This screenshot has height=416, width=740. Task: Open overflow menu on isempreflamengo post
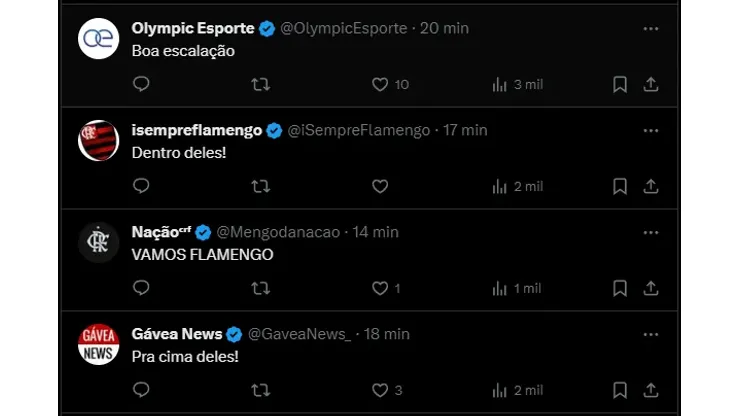651,130
